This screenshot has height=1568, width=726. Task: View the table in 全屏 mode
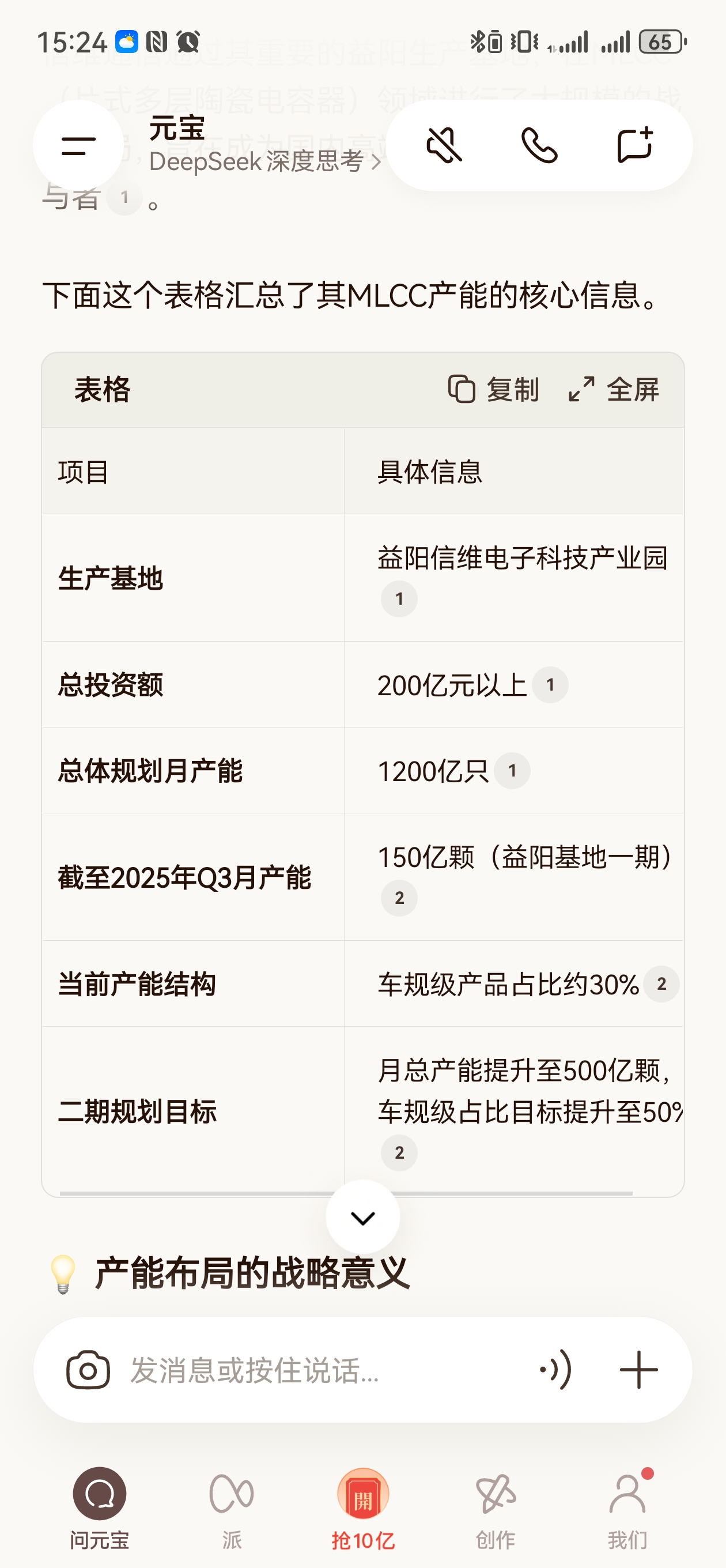614,390
